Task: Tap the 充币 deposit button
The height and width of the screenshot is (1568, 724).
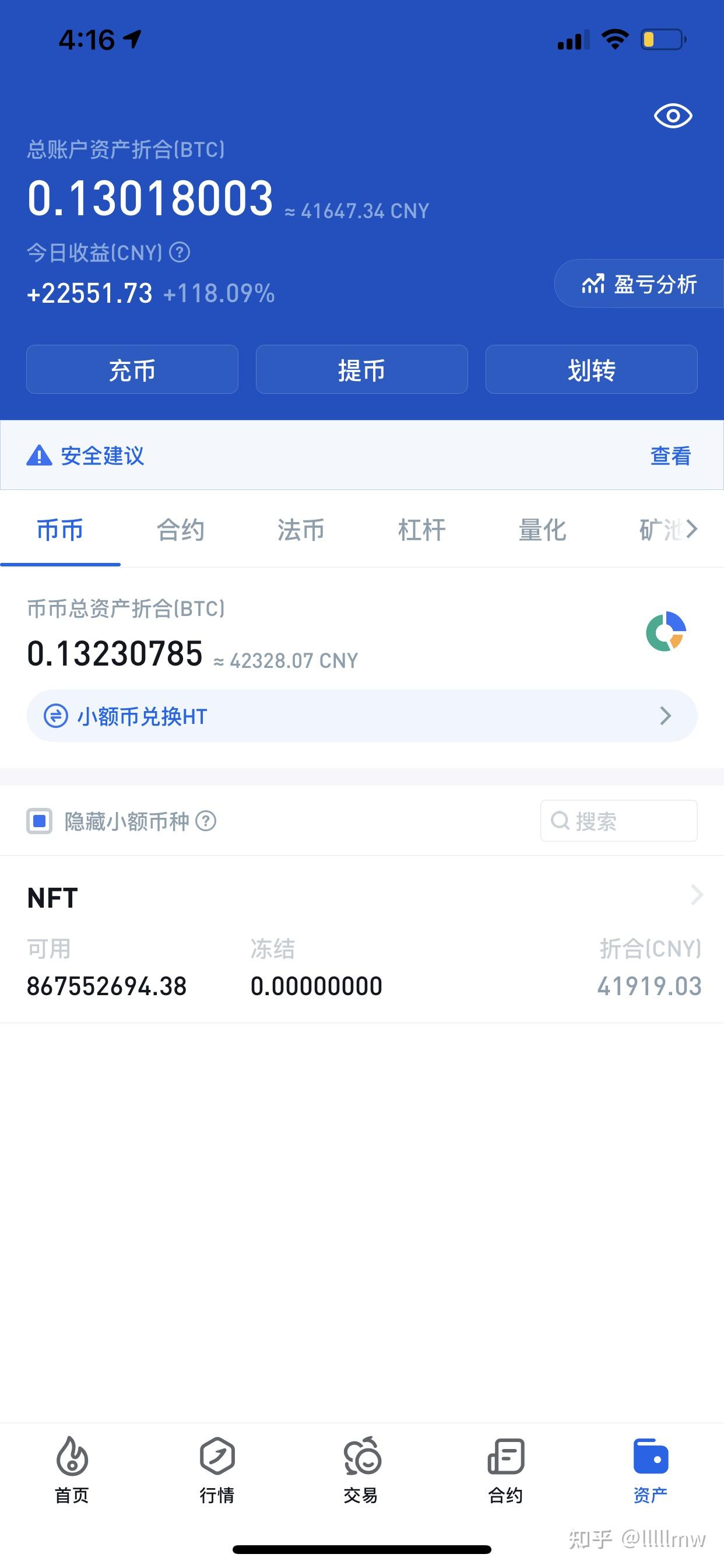Action: click(x=132, y=369)
